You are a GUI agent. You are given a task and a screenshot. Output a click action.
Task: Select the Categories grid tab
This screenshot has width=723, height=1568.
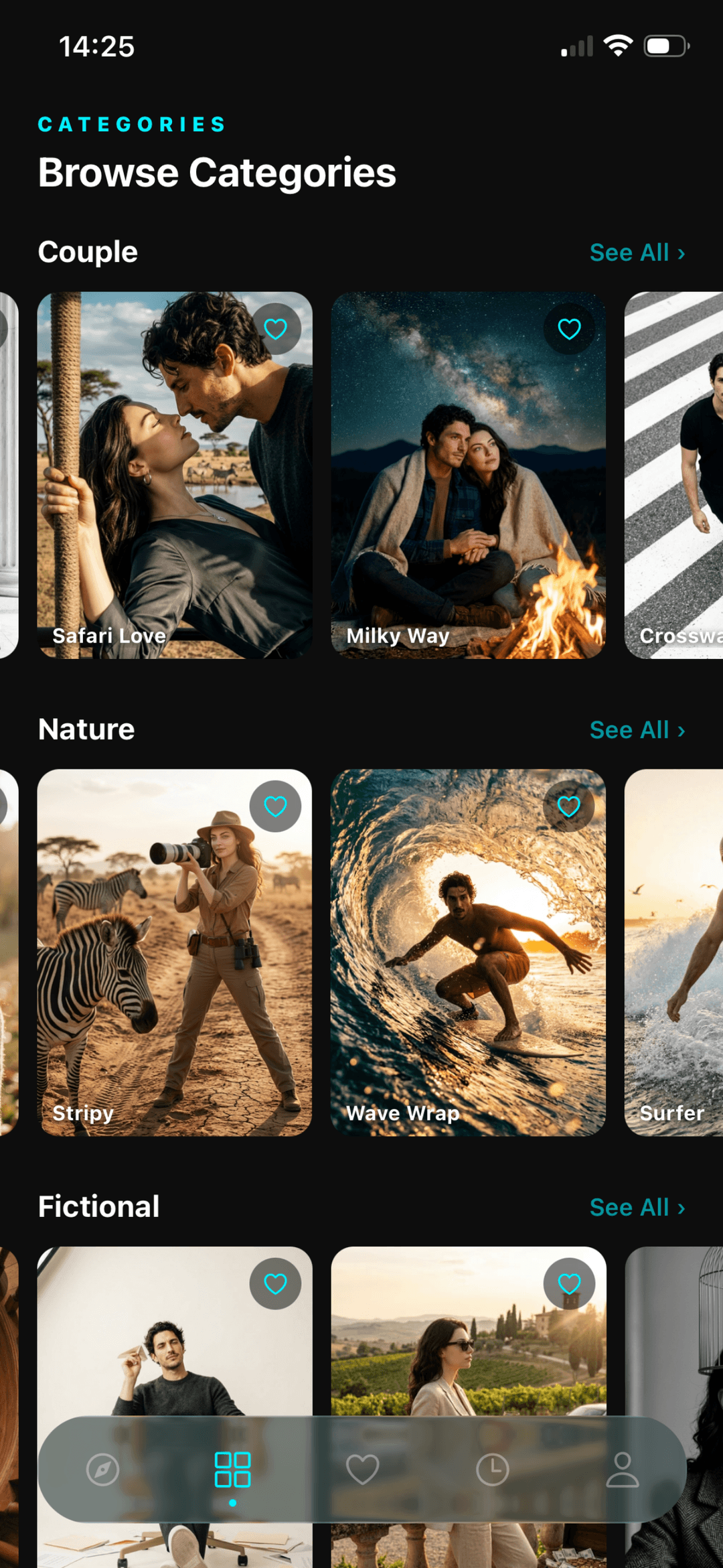[232, 1470]
